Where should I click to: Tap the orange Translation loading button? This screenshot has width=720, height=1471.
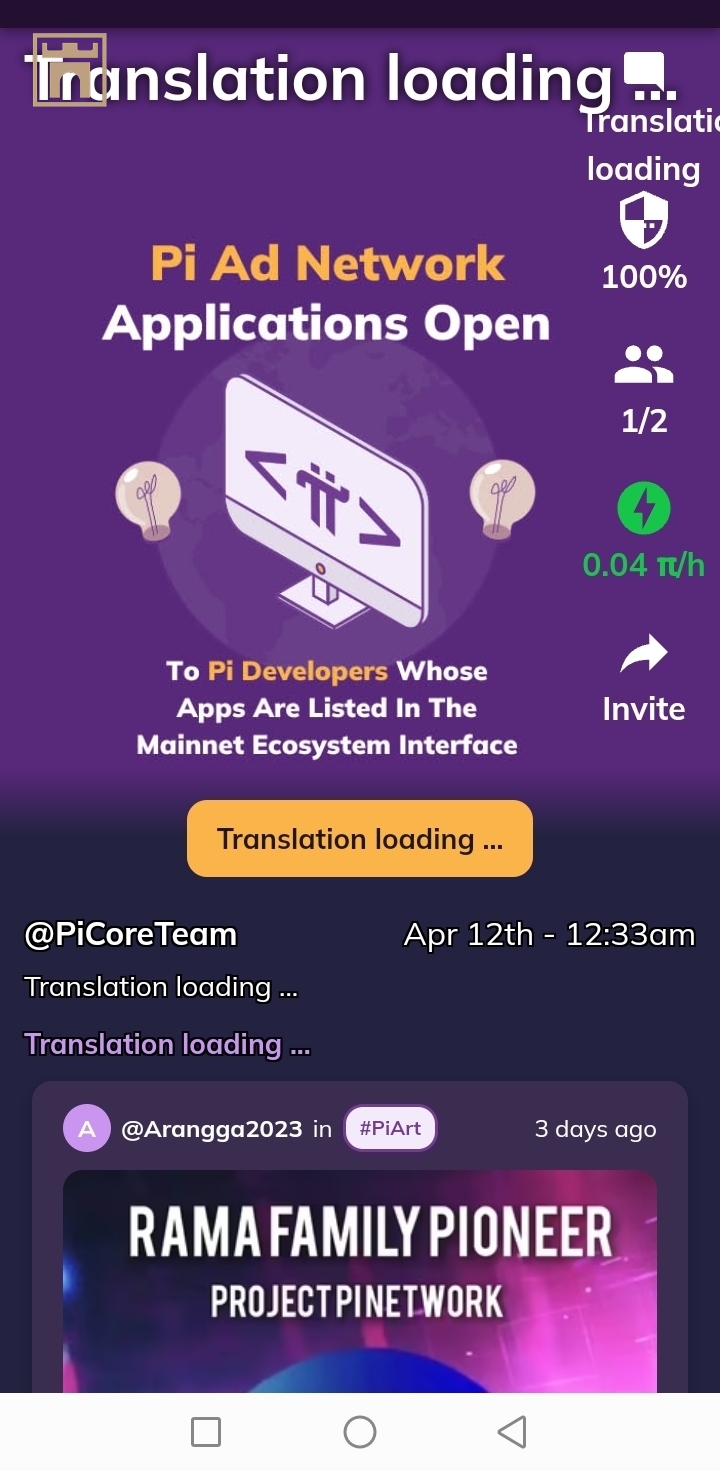pos(360,838)
